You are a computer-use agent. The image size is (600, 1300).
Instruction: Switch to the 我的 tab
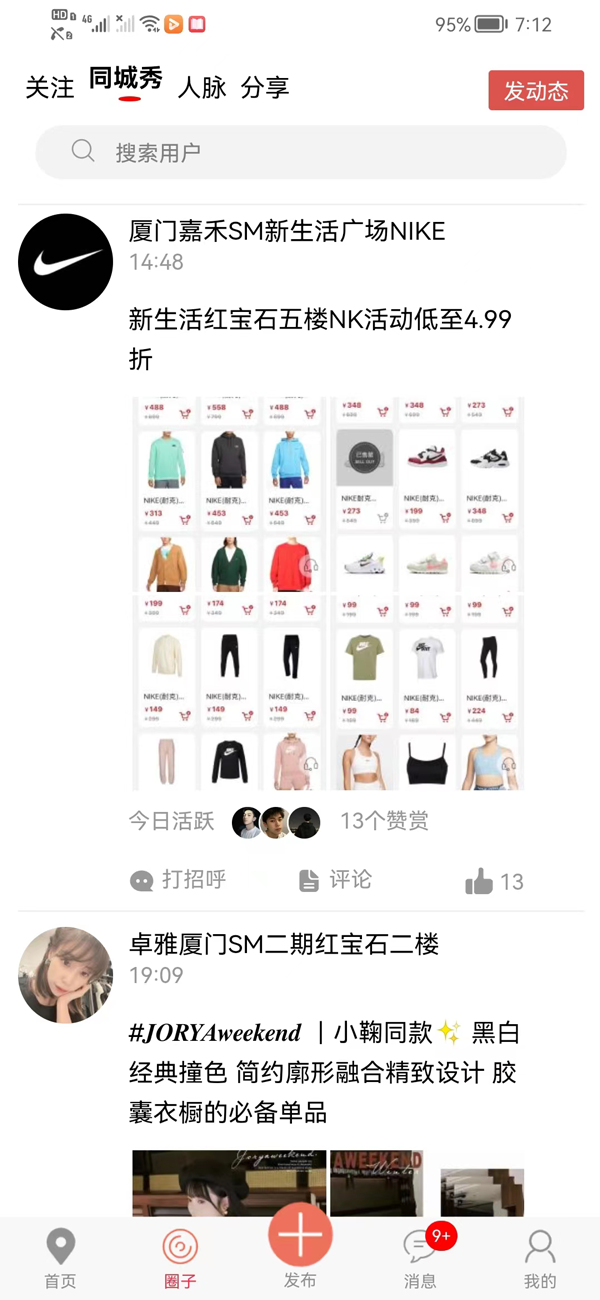pos(540,1259)
